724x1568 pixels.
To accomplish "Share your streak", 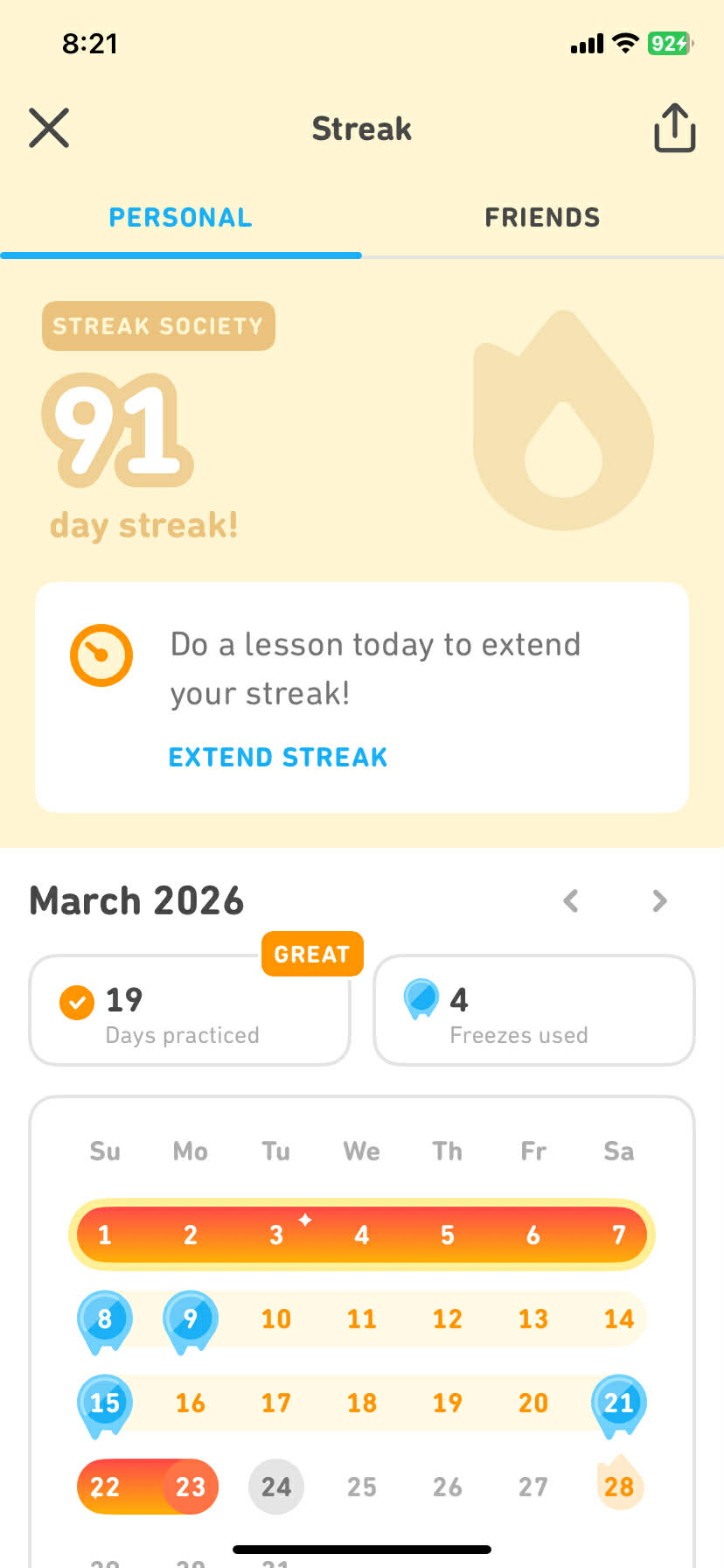I will (x=674, y=129).
